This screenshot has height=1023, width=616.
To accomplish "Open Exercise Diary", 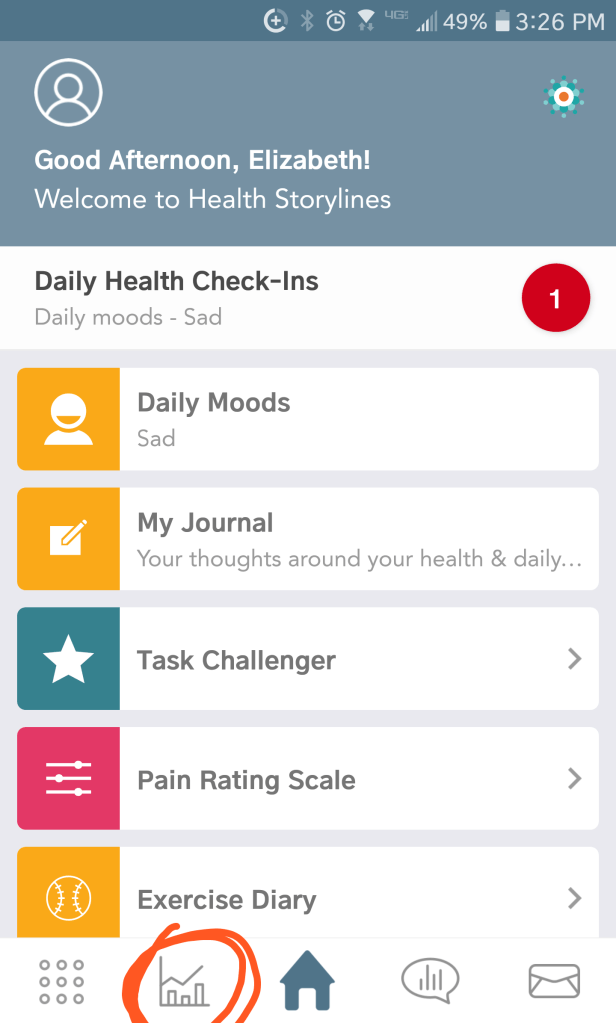I will (x=308, y=897).
